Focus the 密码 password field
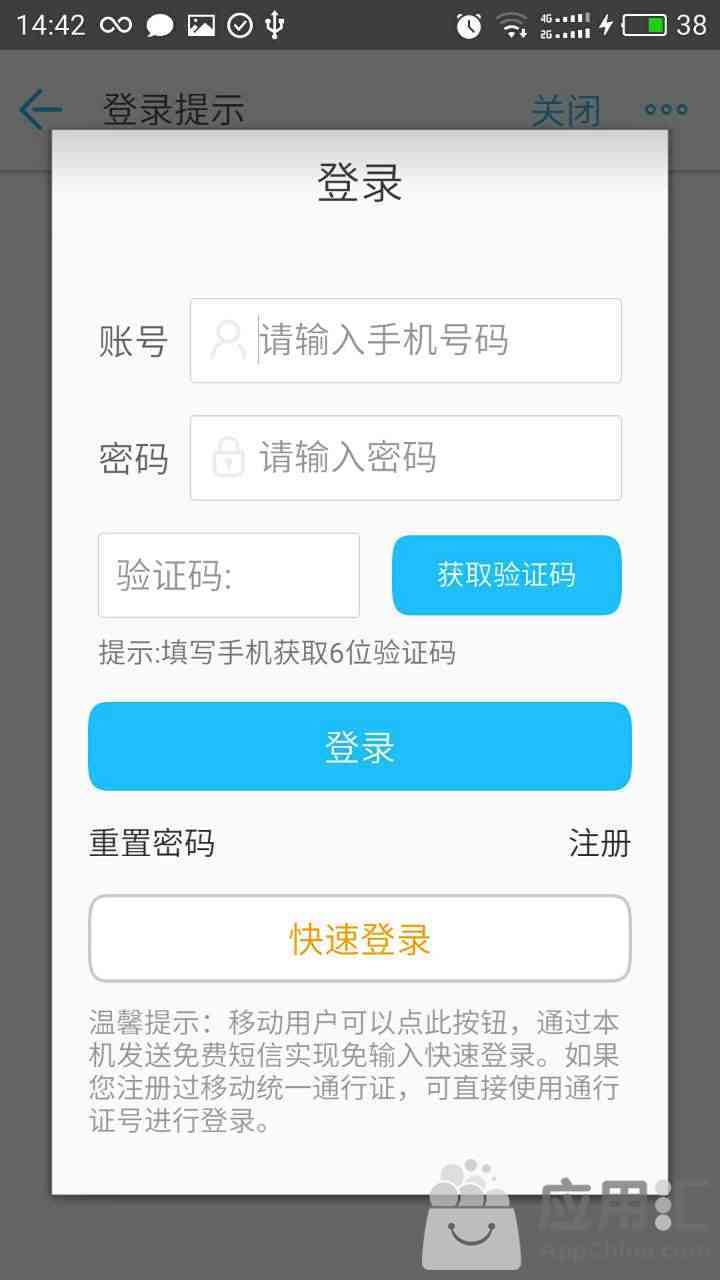720x1280 pixels. pos(406,458)
